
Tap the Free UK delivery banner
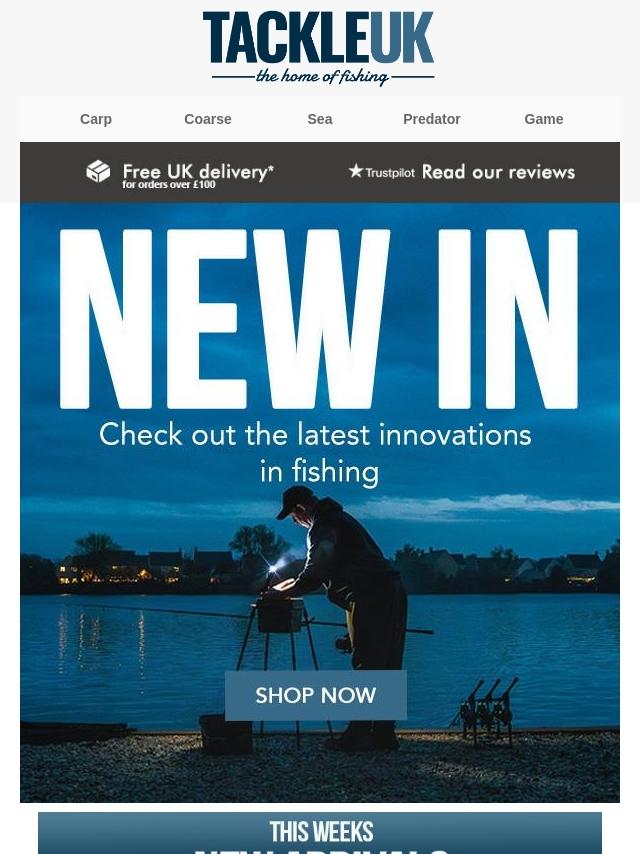pos(180,173)
